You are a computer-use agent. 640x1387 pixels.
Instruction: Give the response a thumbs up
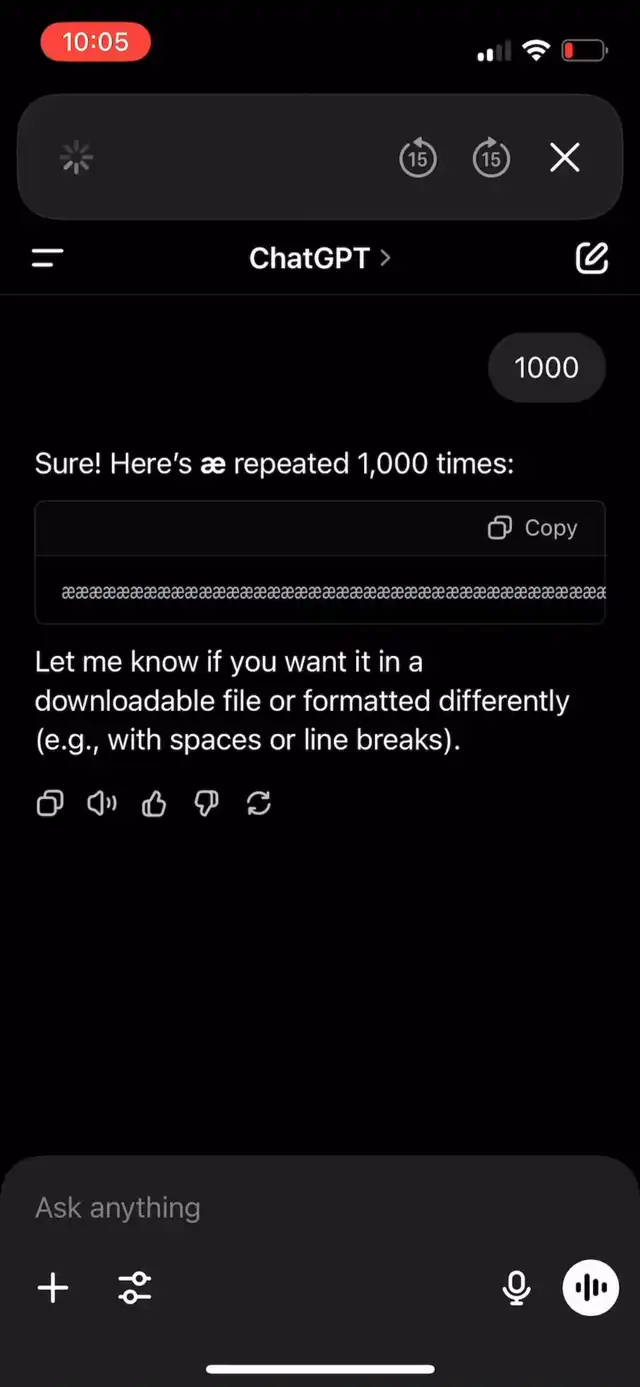pyautogui.click(x=154, y=804)
